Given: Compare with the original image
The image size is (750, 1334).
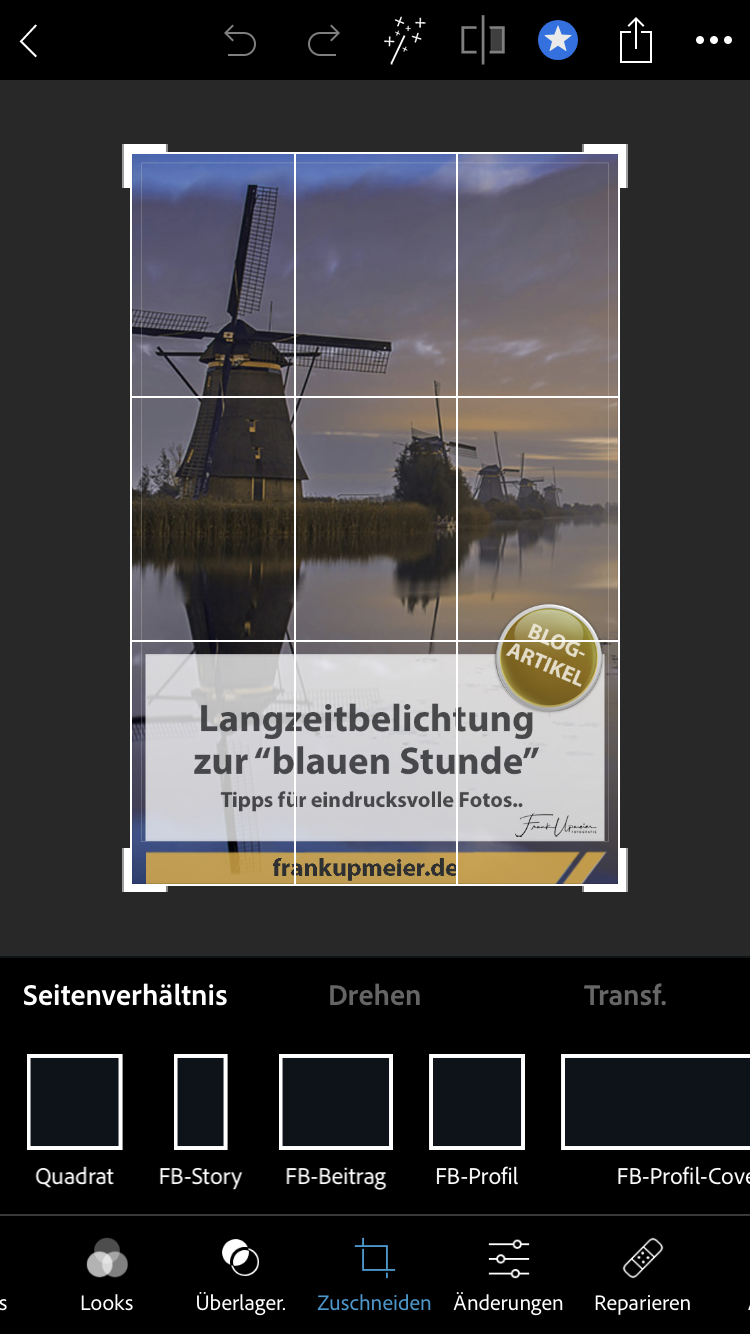Looking at the screenshot, I should coord(483,41).
